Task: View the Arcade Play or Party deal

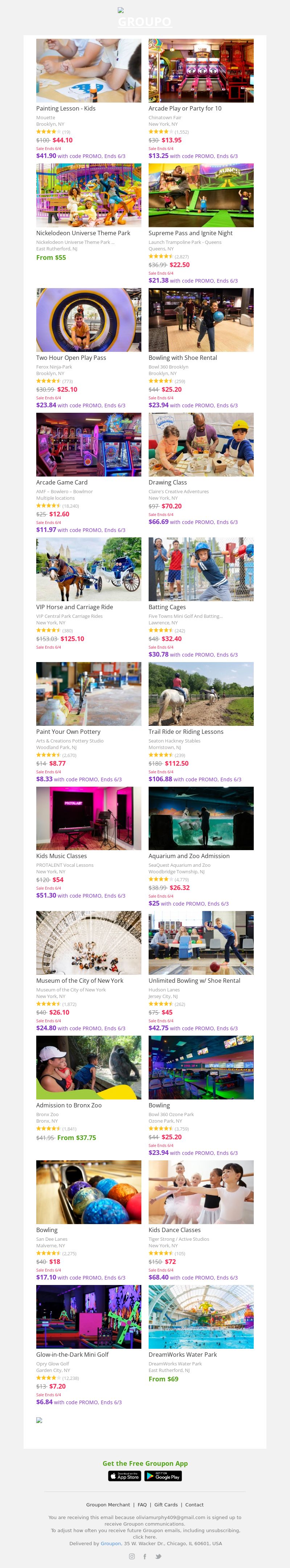Action: pos(200,71)
